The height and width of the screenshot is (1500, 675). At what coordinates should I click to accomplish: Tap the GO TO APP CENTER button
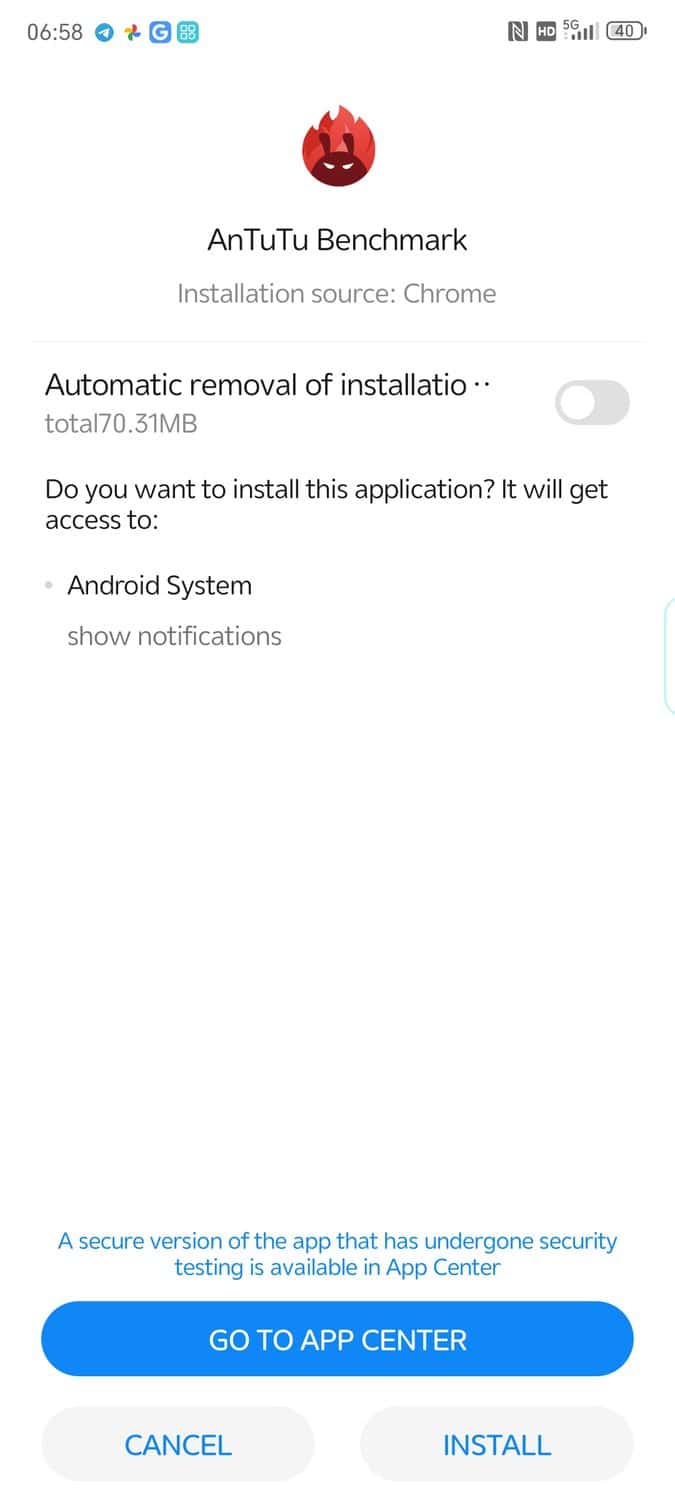coord(337,1339)
